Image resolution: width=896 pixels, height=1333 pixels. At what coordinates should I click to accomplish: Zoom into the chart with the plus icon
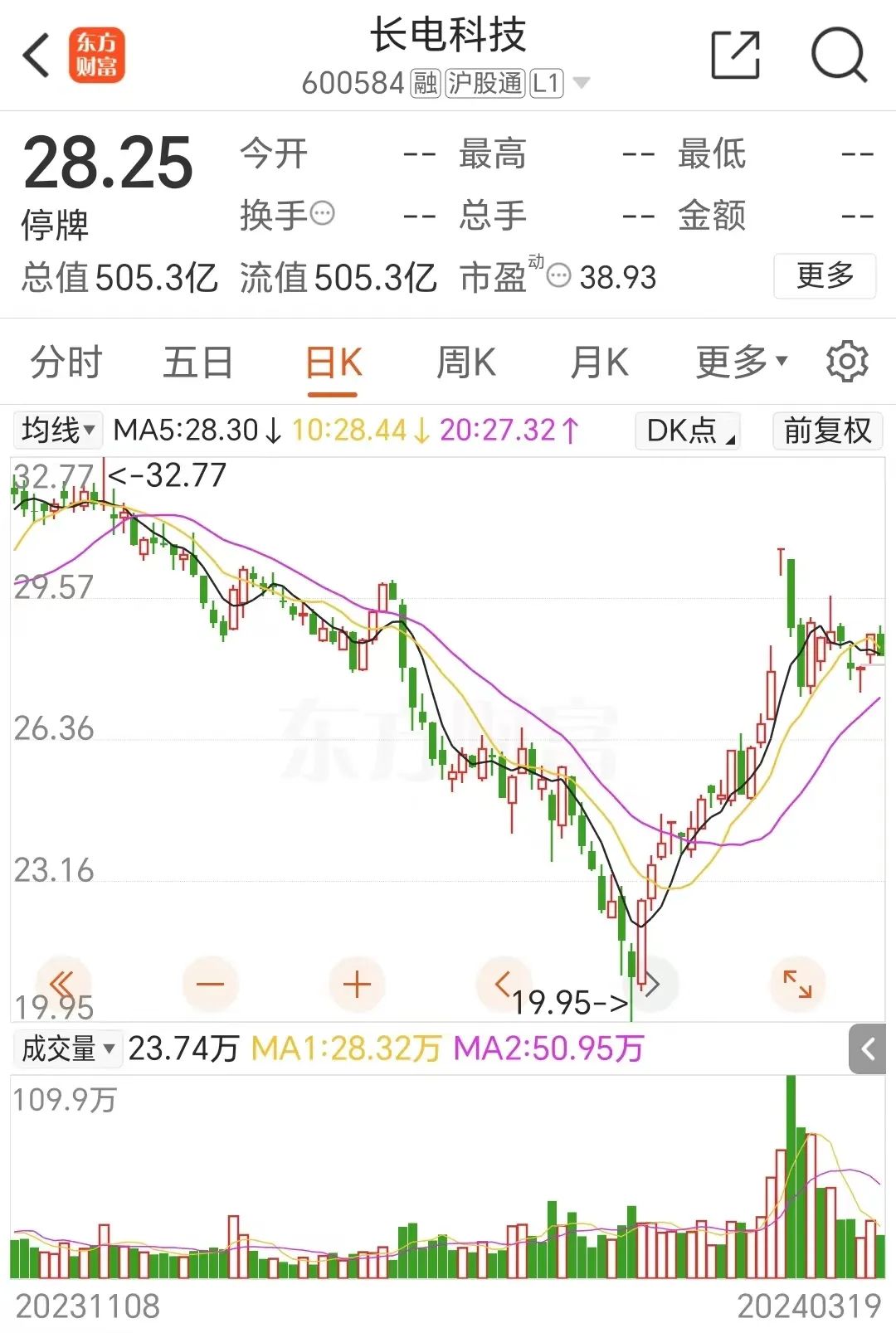point(355,984)
